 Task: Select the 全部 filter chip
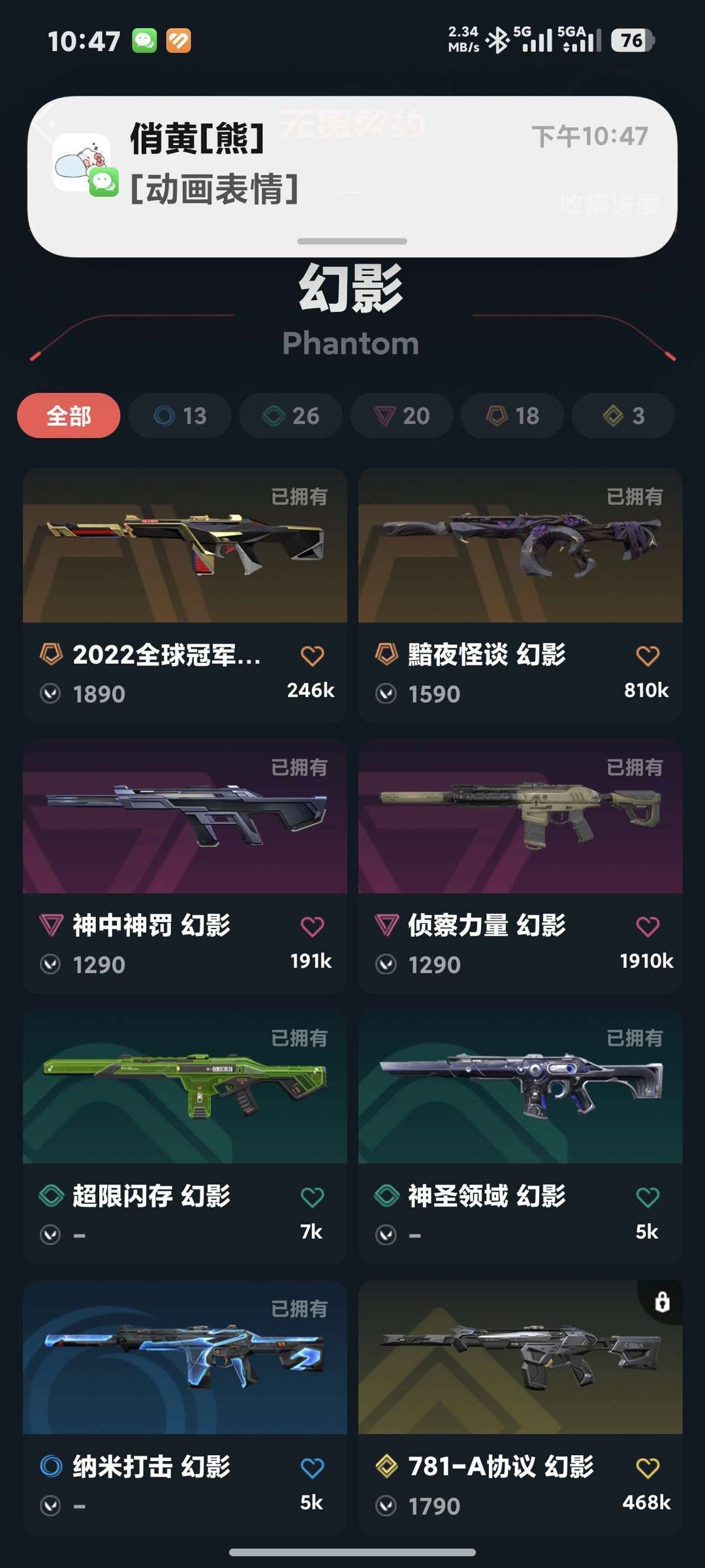(x=69, y=416)
